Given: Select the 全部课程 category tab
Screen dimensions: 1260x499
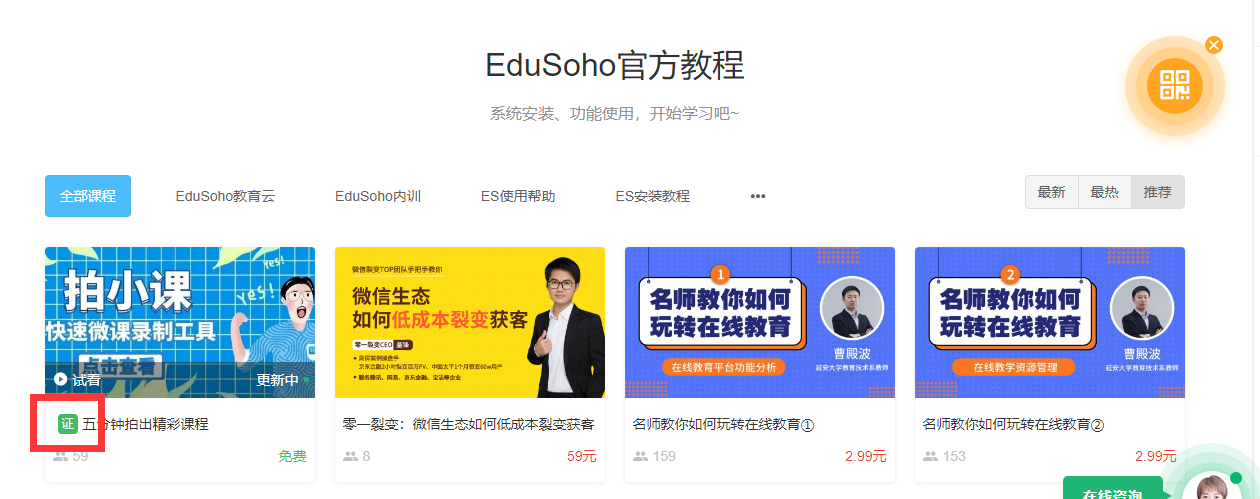Looking at the screenshot, I should 88,196.
